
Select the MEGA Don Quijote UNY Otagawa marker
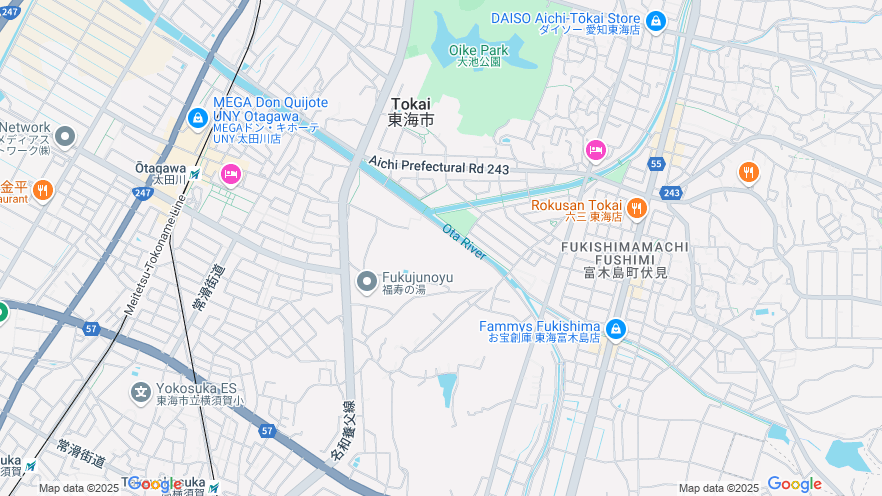(198, 118)
